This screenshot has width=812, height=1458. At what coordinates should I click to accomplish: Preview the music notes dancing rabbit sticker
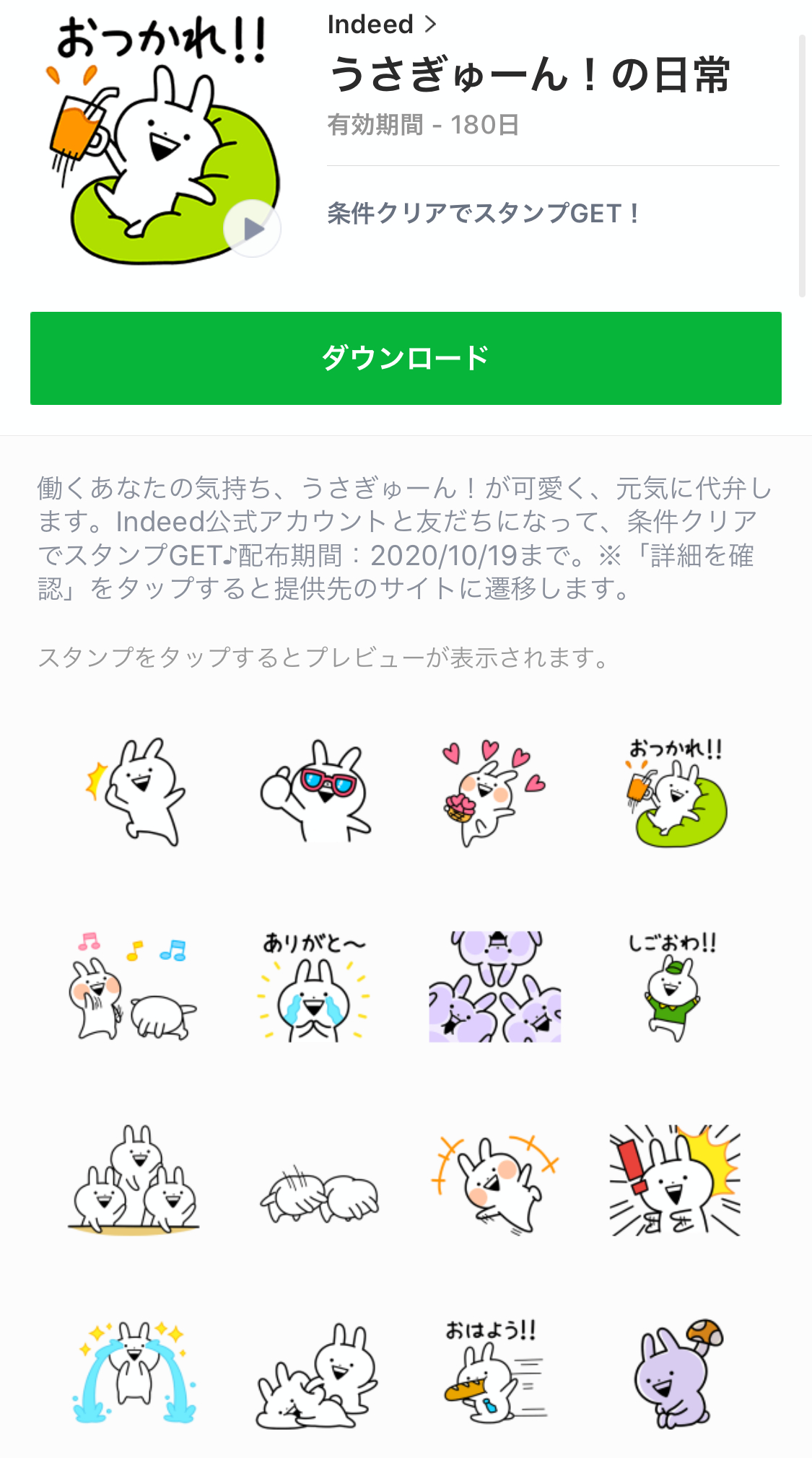click(134, 986)
